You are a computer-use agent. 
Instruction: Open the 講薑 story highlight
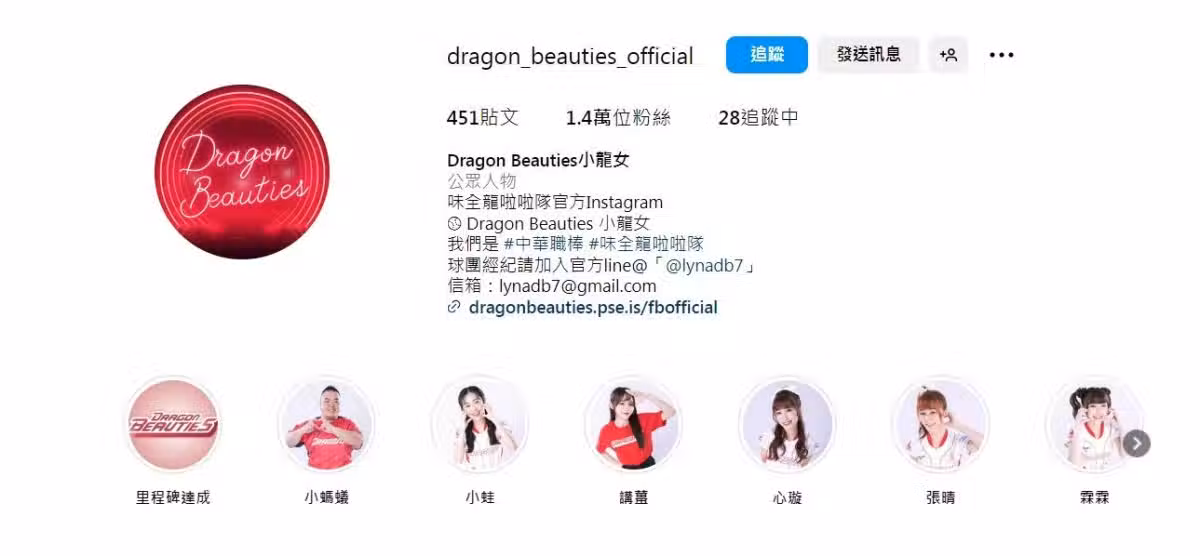pyautogui.click(x=633, y=425)
